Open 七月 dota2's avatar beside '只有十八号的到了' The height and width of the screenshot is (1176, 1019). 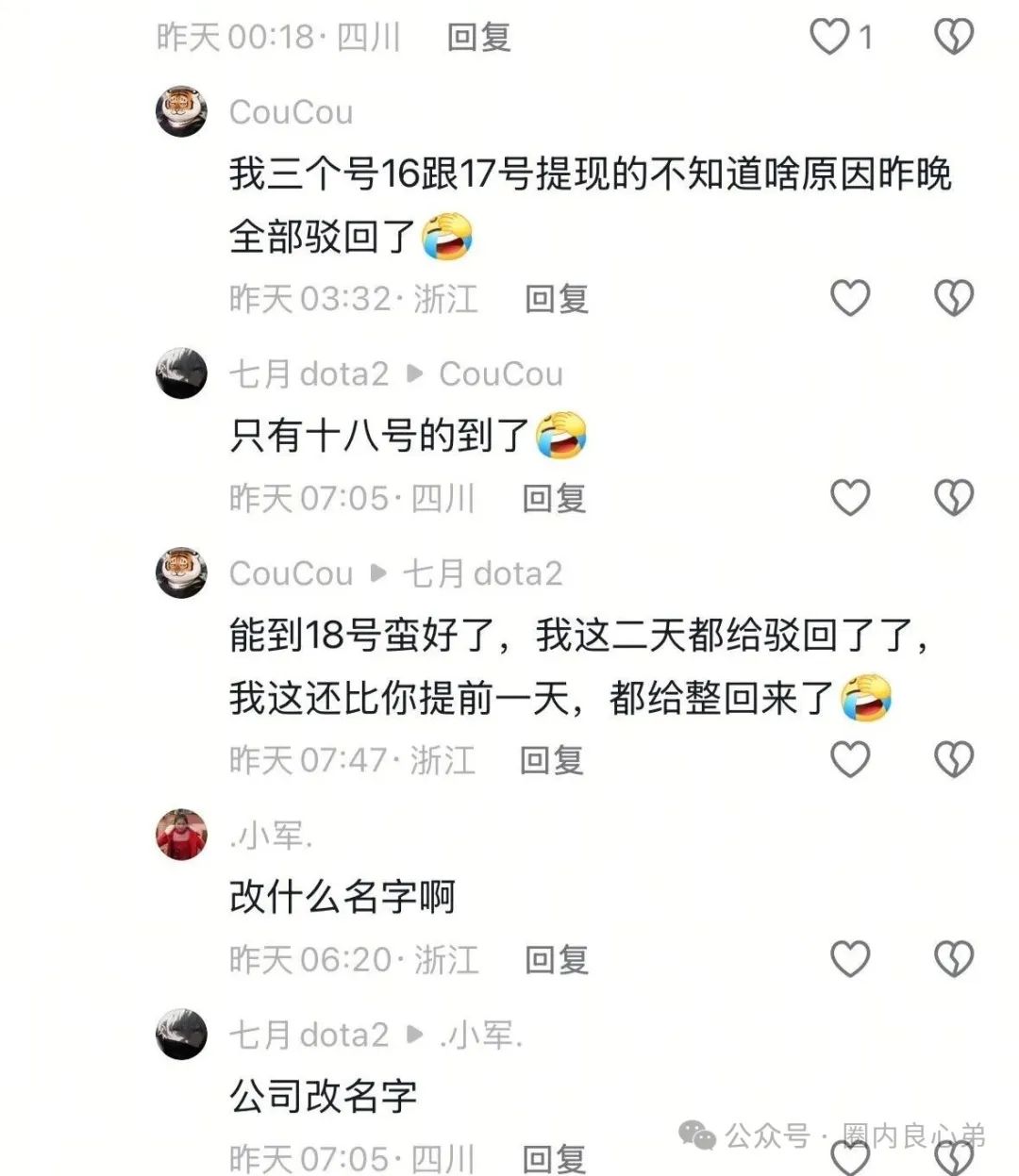(181, 373)
